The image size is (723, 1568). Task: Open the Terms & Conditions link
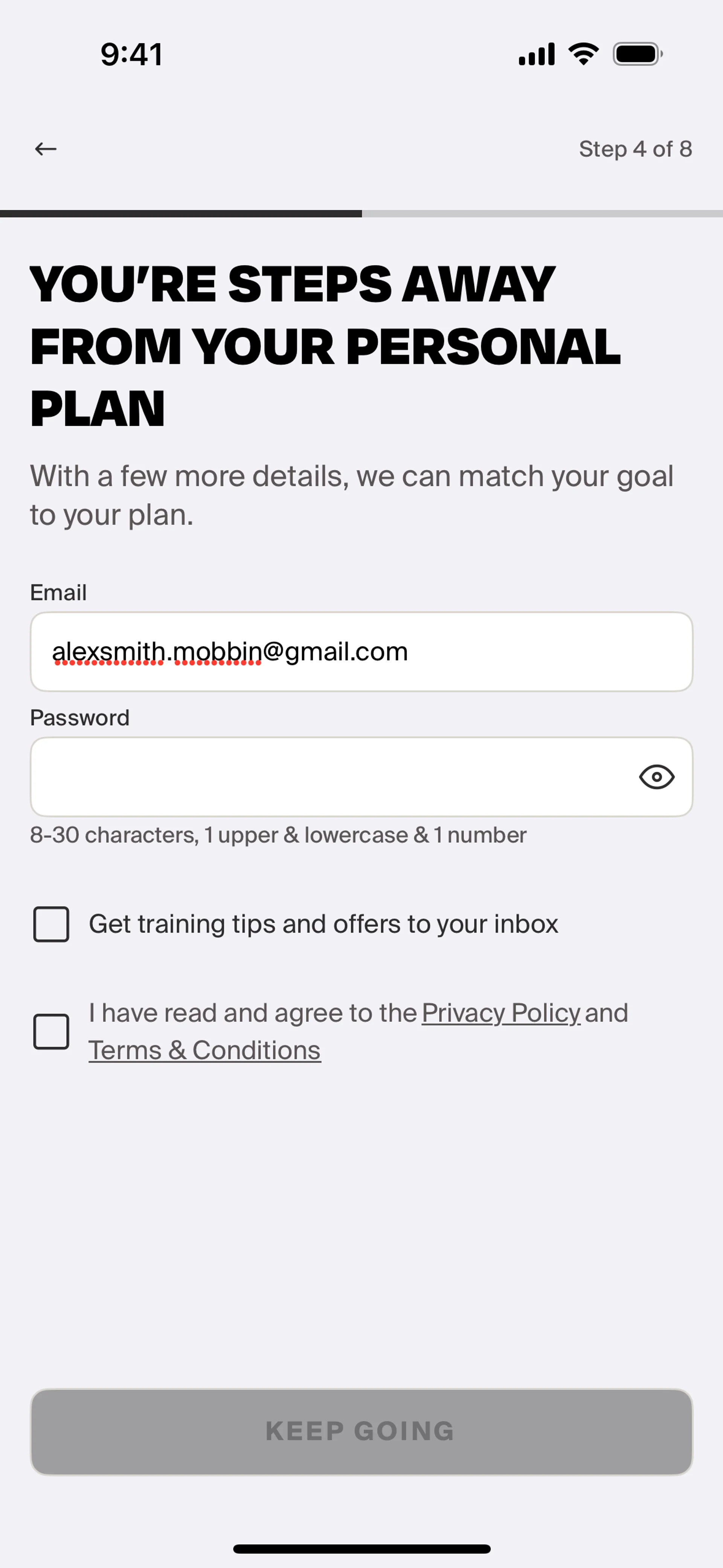[x=204, y=1050]
